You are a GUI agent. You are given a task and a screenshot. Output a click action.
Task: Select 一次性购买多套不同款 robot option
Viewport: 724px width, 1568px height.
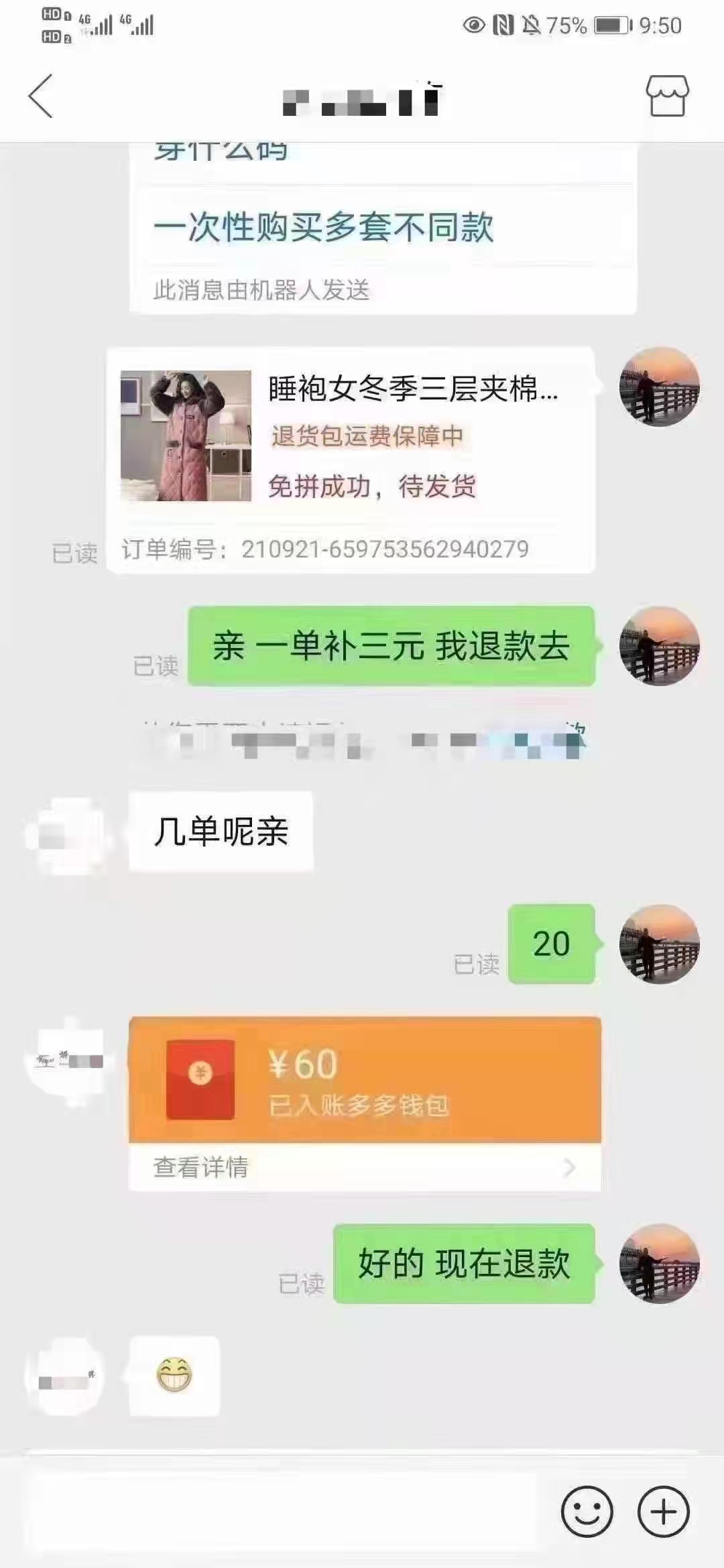324,227
